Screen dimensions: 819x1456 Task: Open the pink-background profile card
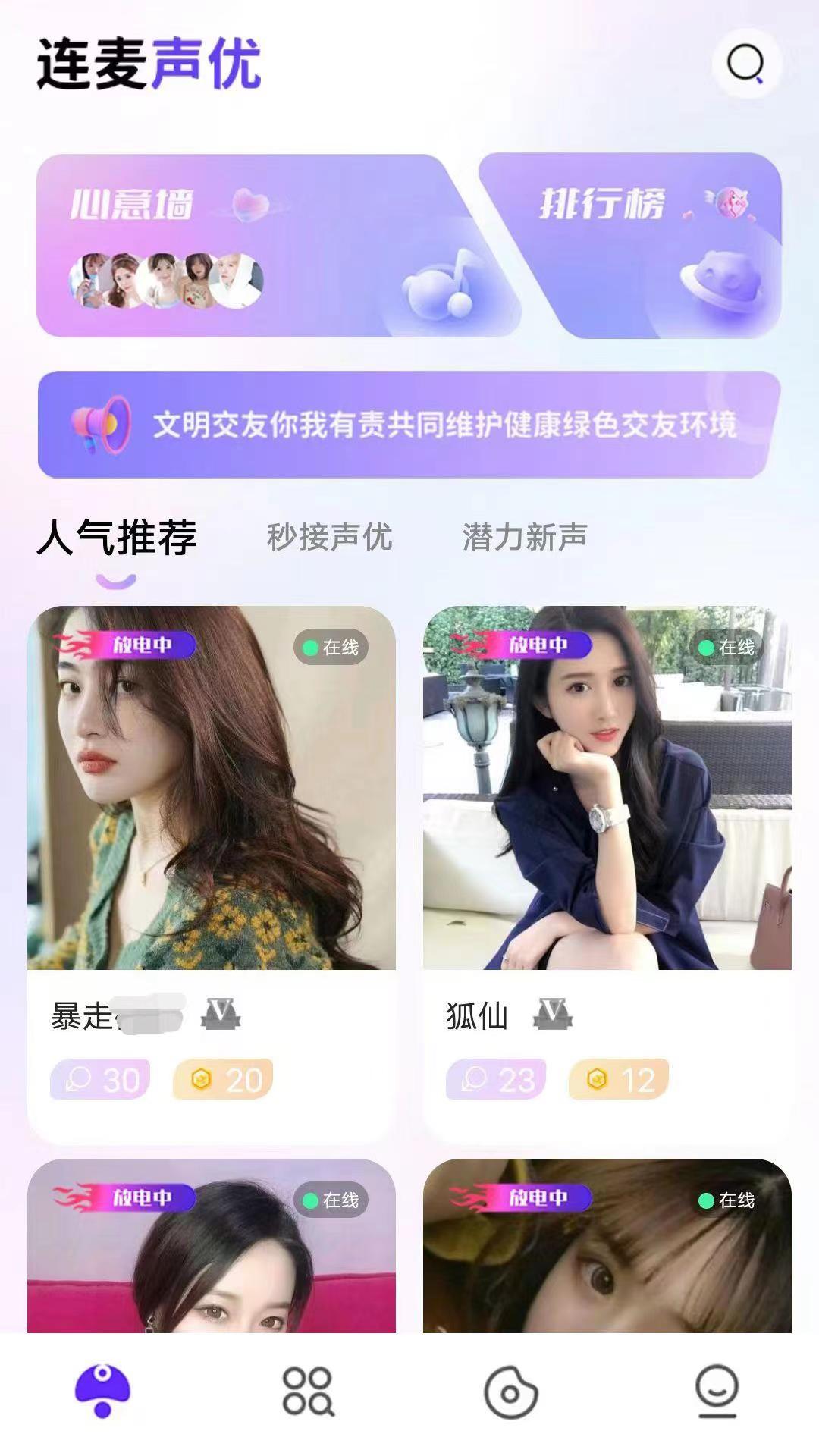tap(212, 1259)
